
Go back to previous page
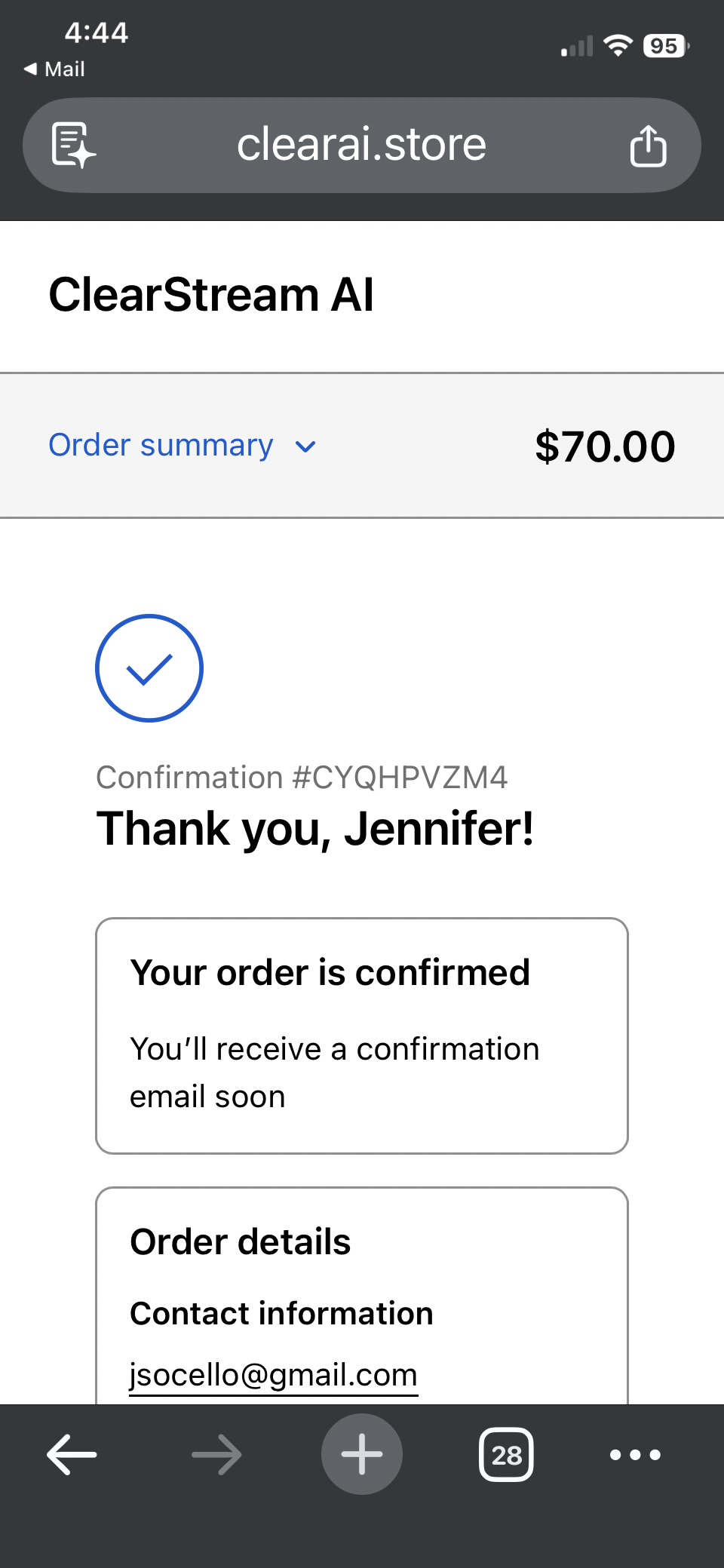(72, 1454)
